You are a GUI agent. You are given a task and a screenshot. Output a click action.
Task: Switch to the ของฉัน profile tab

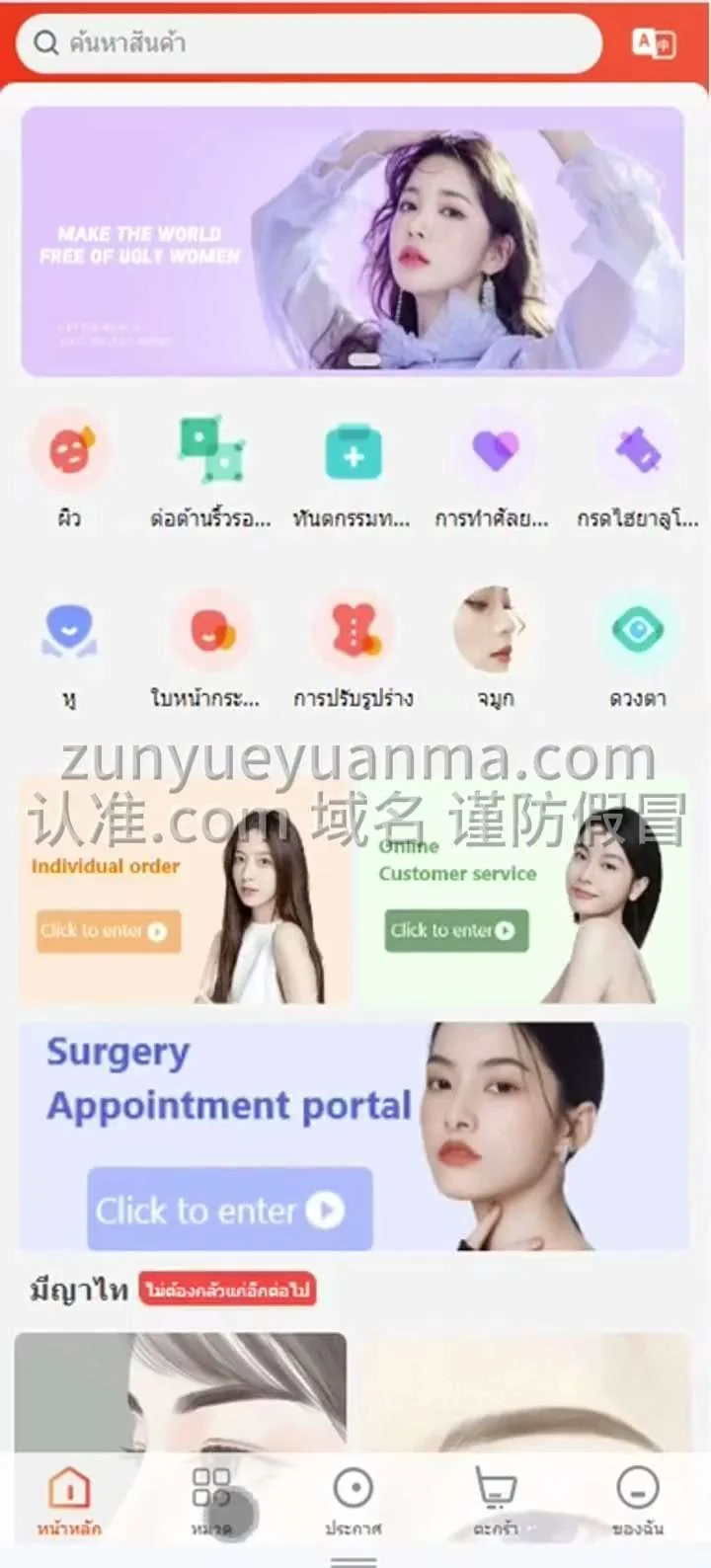pyautogui.click(x=637, y=1499)
